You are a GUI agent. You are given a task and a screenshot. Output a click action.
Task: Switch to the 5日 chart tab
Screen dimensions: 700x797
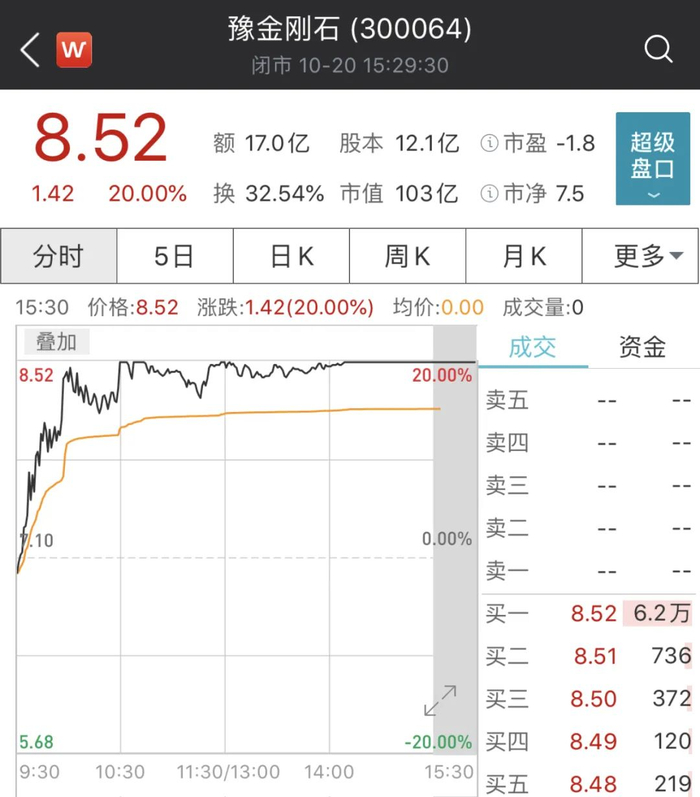(x=174, y=257)
